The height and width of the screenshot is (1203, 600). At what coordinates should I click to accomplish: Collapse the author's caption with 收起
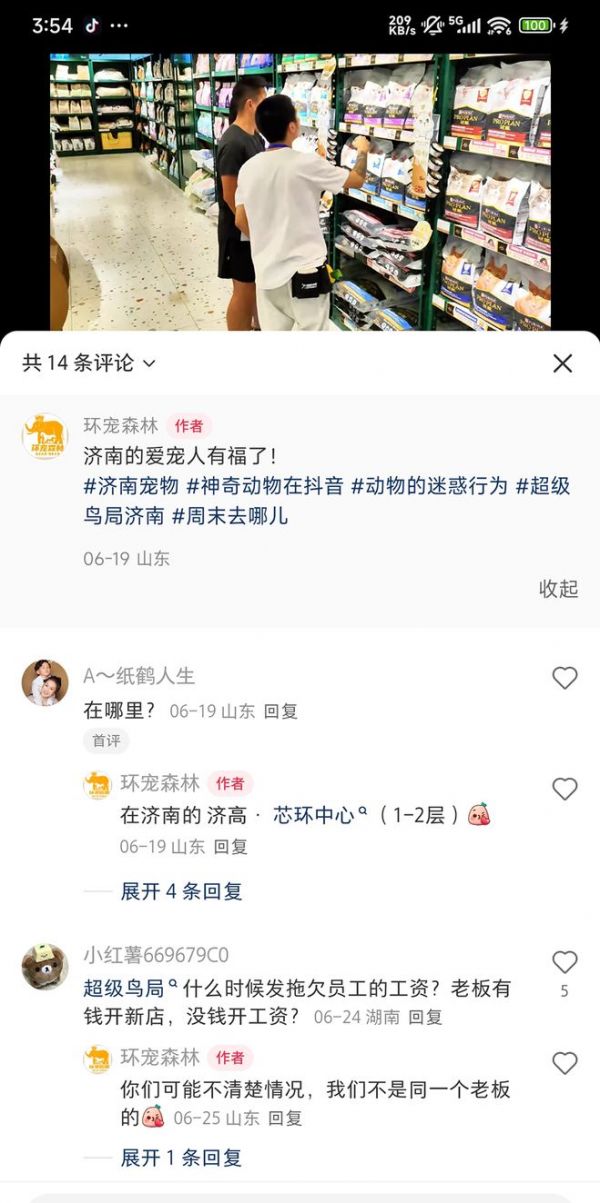pyautogui.click(x=558, y=589)
